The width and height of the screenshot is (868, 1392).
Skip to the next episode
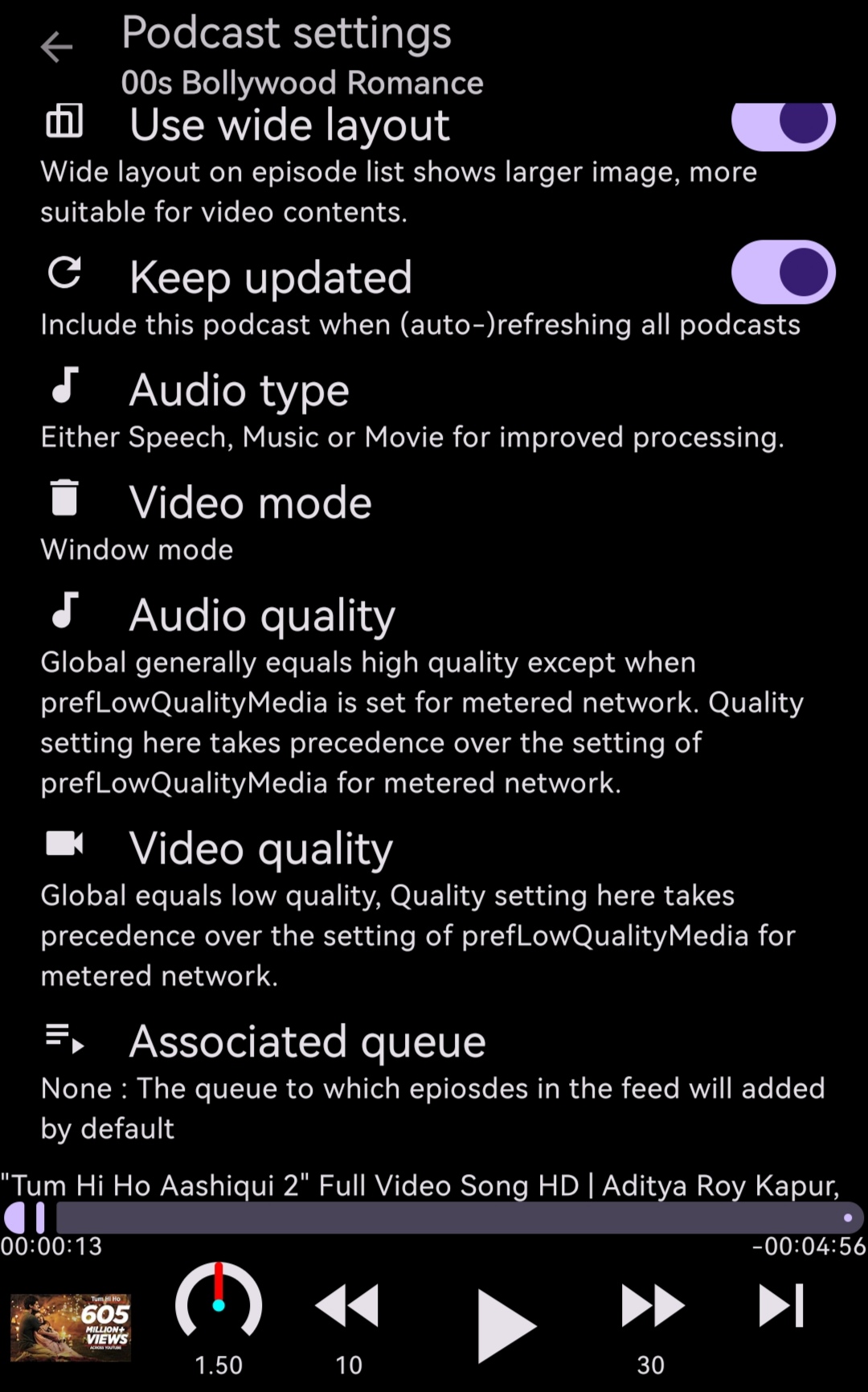(781, 1305)
